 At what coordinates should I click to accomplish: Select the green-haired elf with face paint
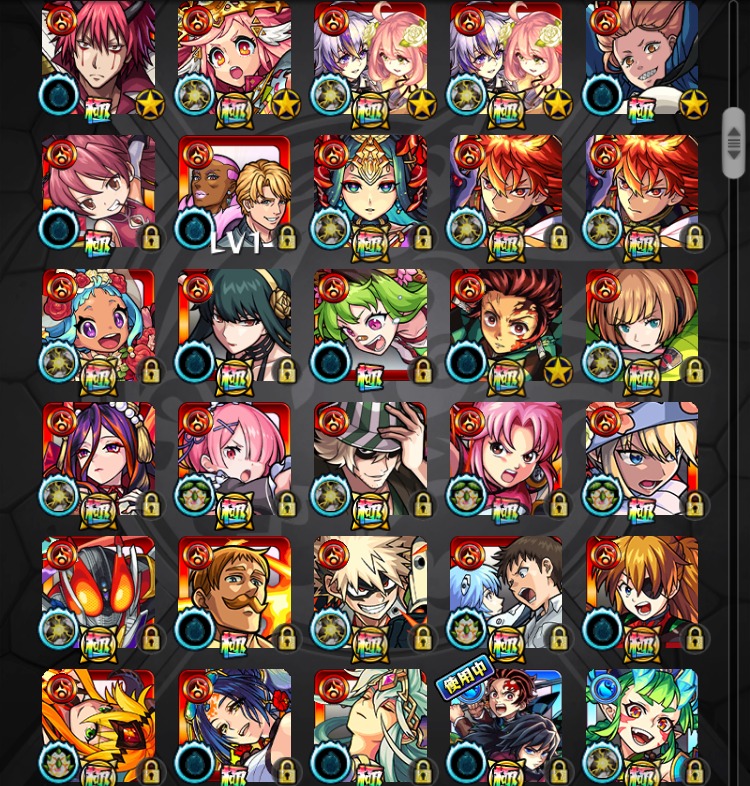tap(642, 726)
